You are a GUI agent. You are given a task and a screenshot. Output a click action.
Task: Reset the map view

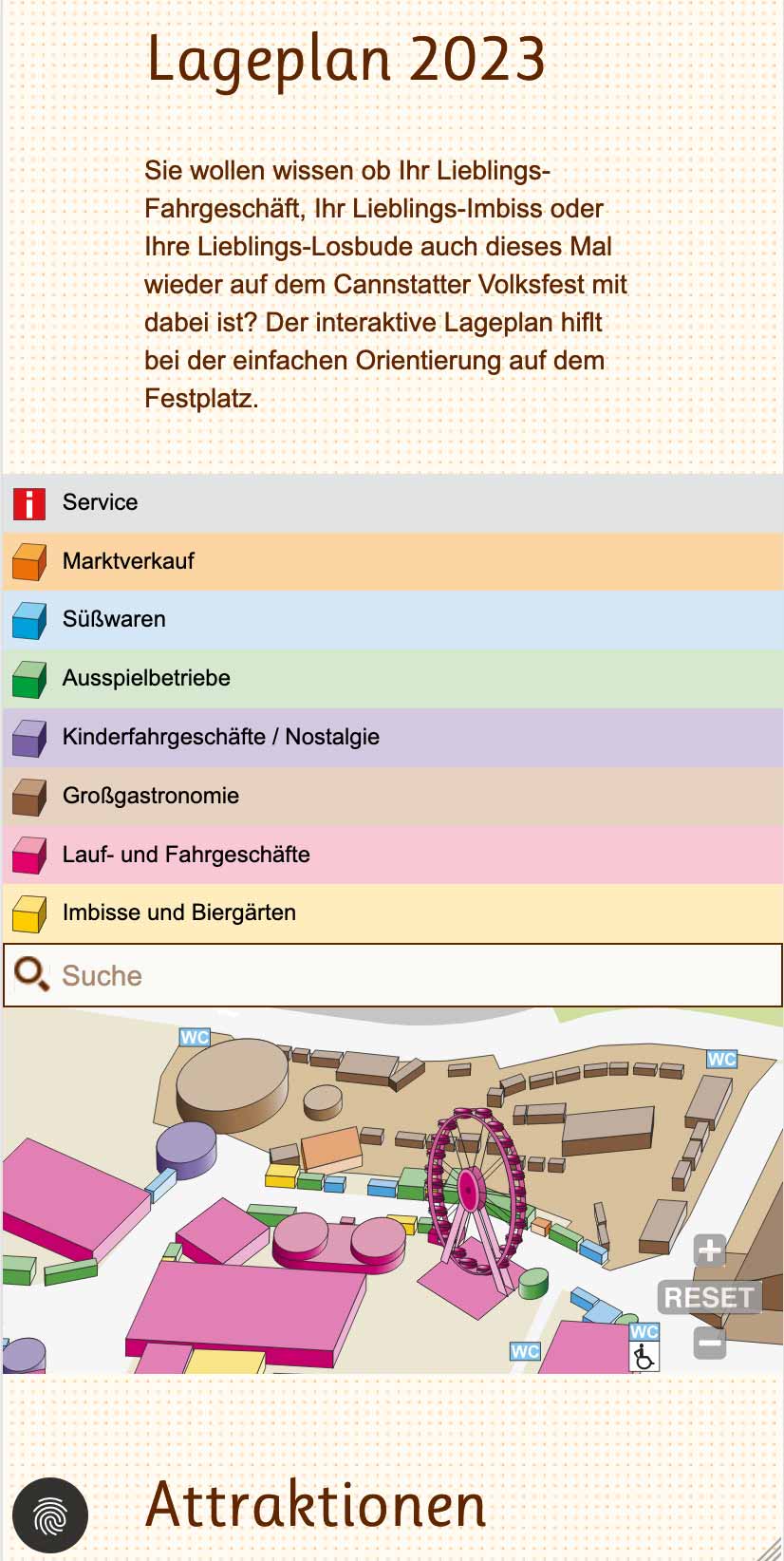709,1297
